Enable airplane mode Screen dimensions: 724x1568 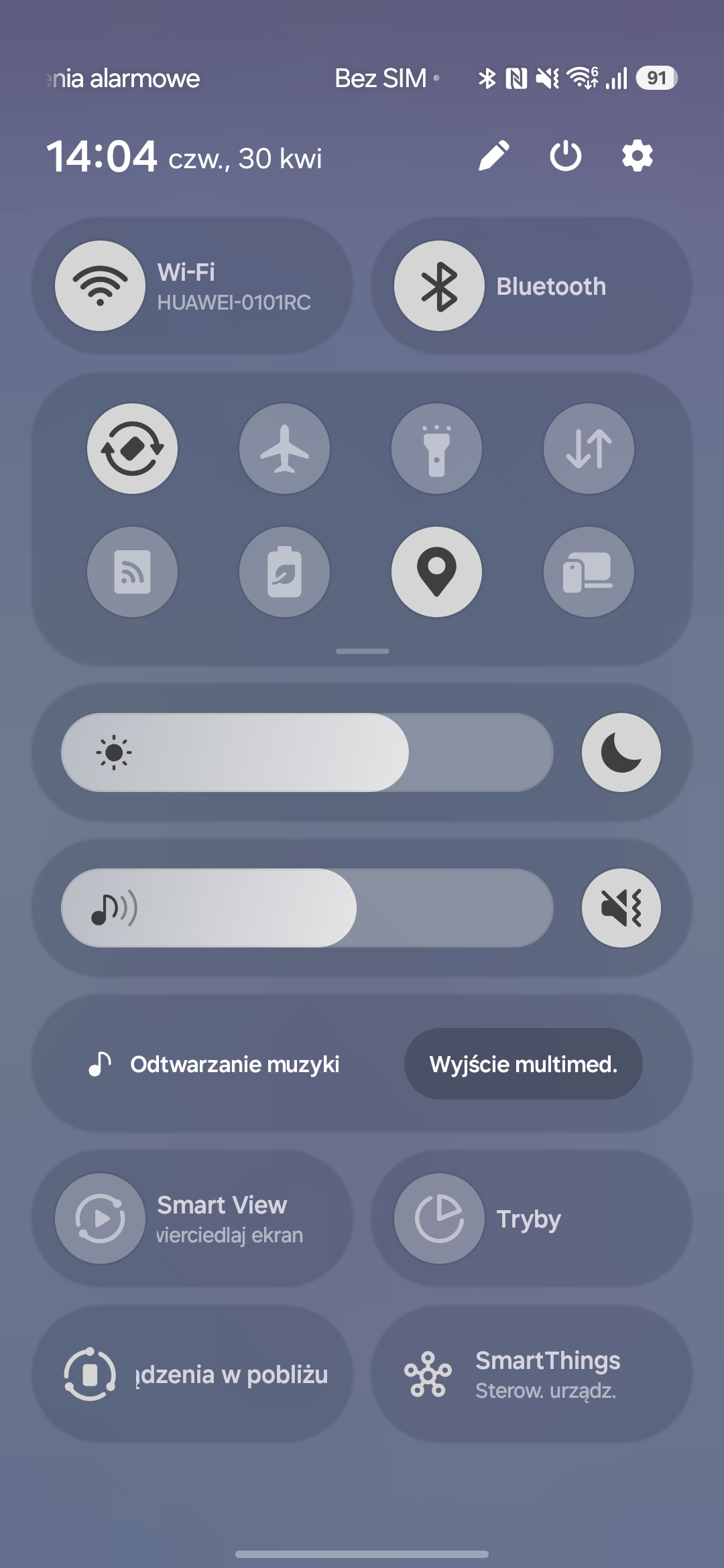tap(284, 448)
